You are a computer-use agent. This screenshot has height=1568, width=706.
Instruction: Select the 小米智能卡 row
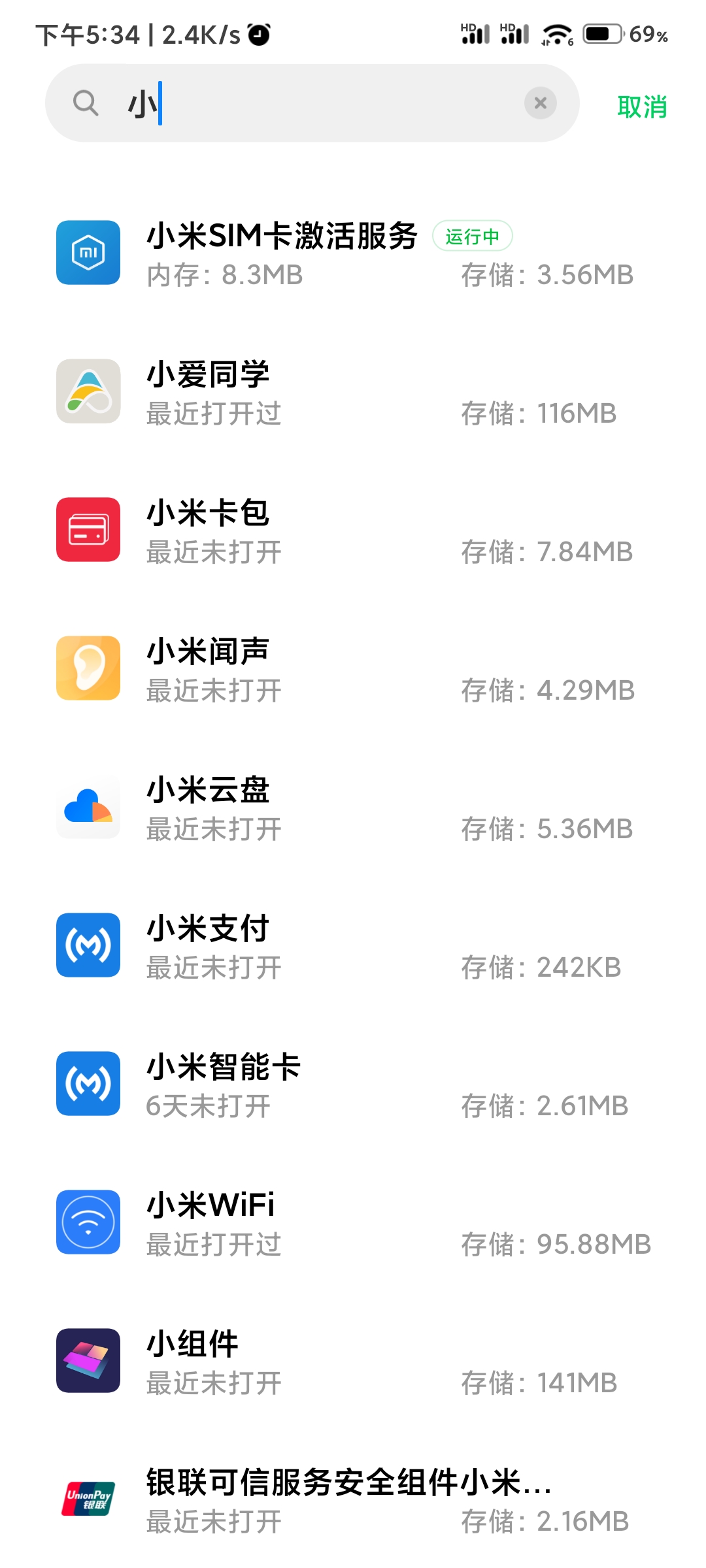click(x=353, y=1085)
